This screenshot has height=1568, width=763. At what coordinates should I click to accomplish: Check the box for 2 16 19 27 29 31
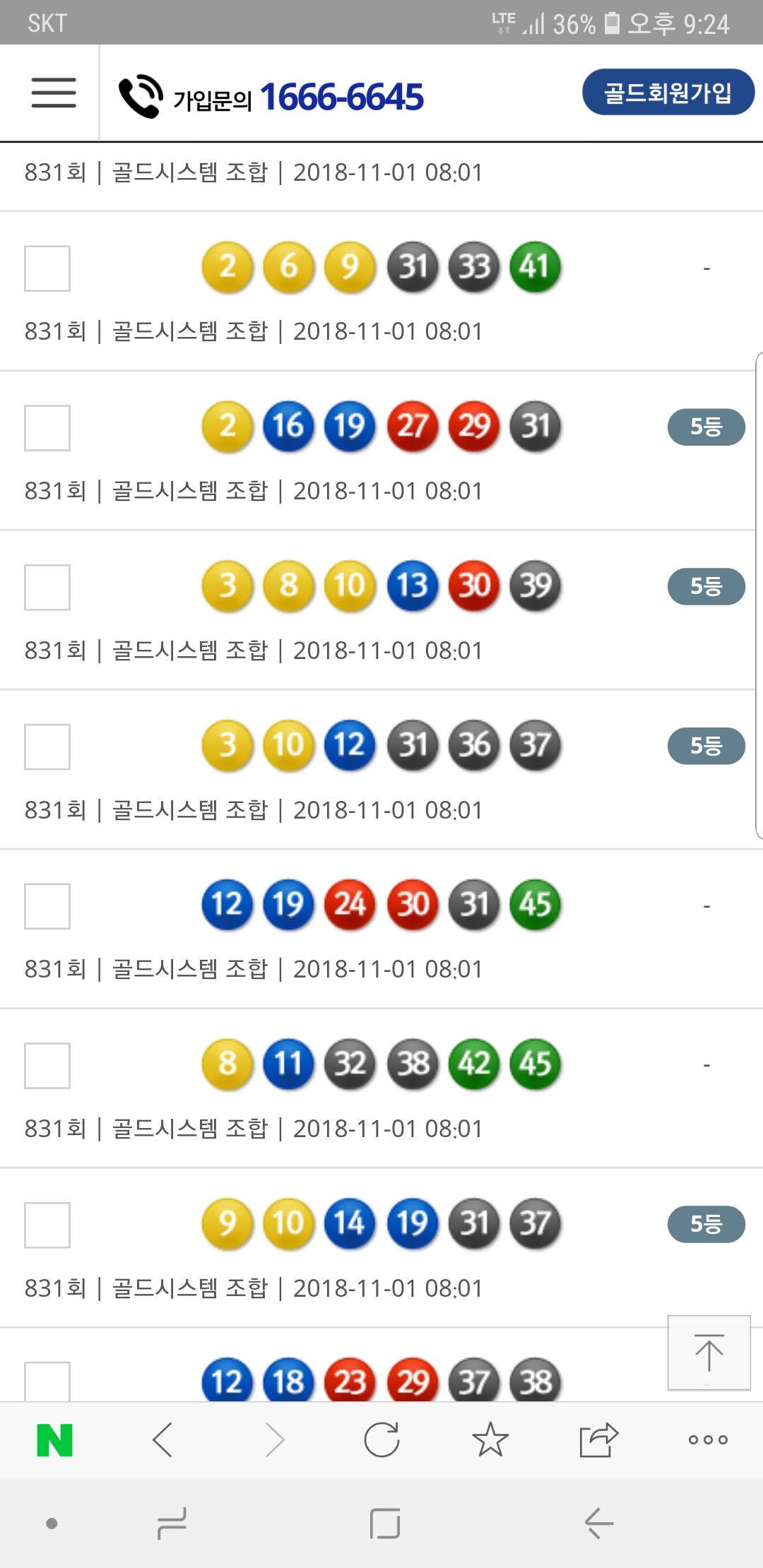tap(47, 428)
